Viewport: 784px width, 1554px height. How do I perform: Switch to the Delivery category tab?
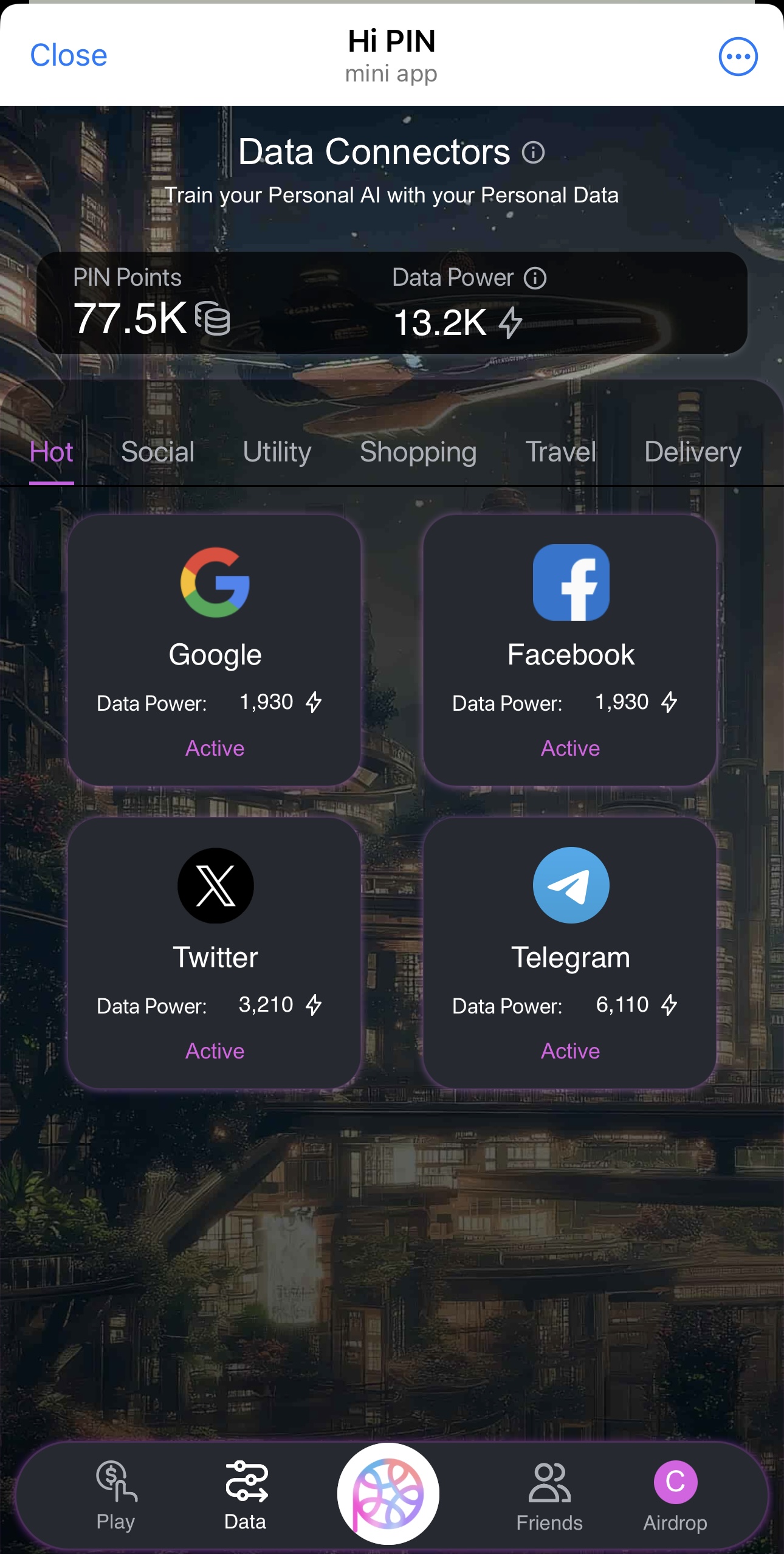693,452
